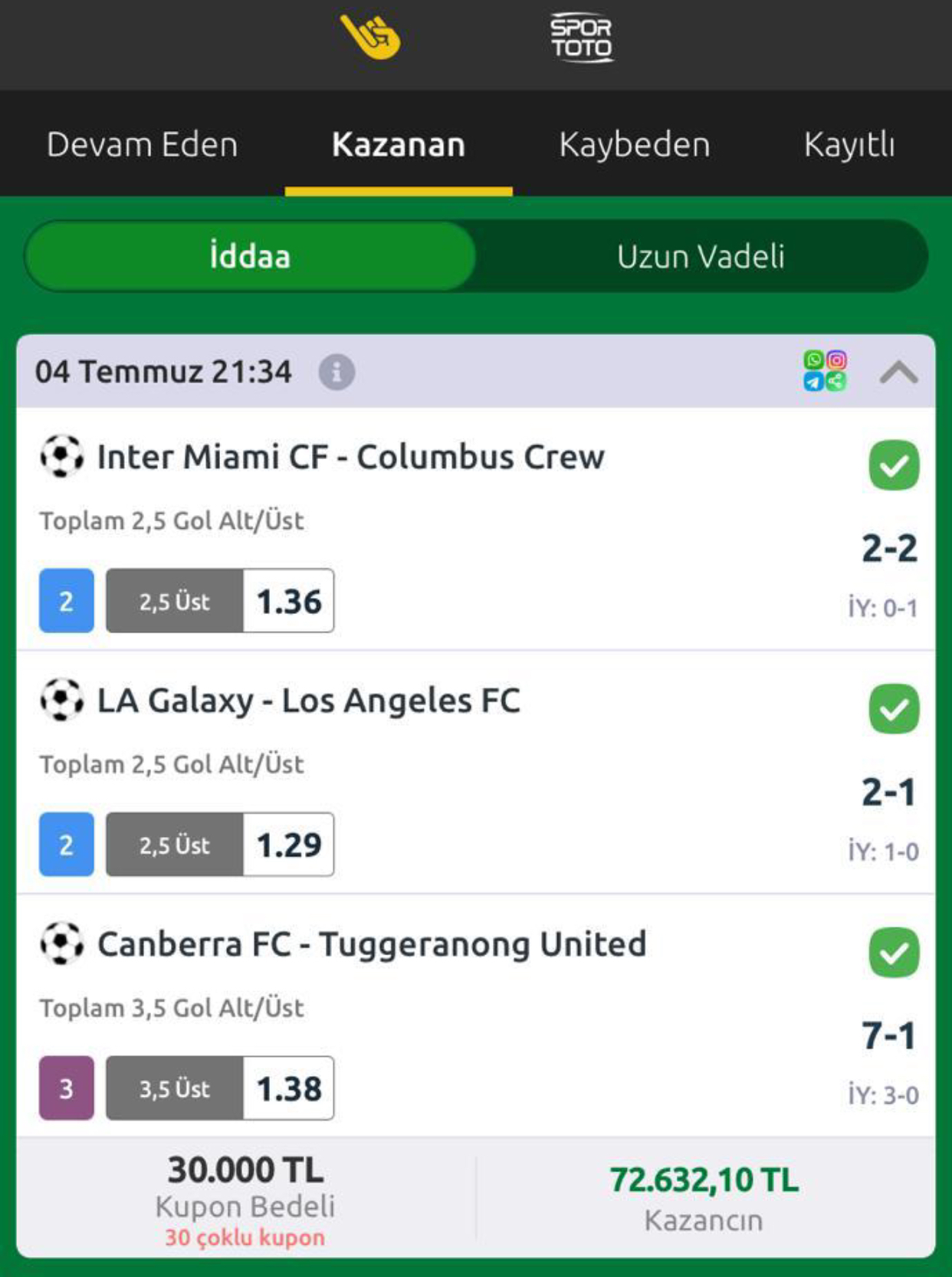Open coupon info icon next to date
Viewport: 952px width, 1277px height.
point(336,373)
